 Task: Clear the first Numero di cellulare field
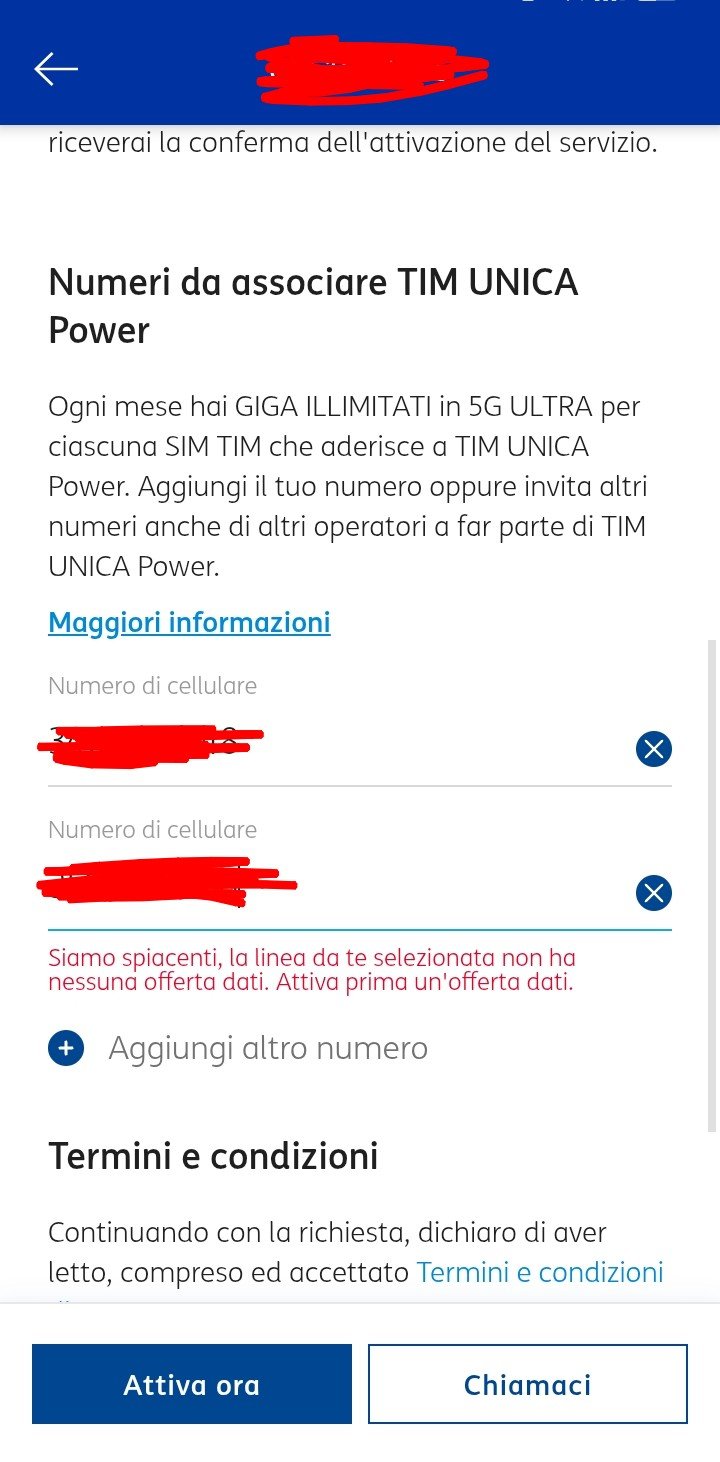click(x=653, y=748)
